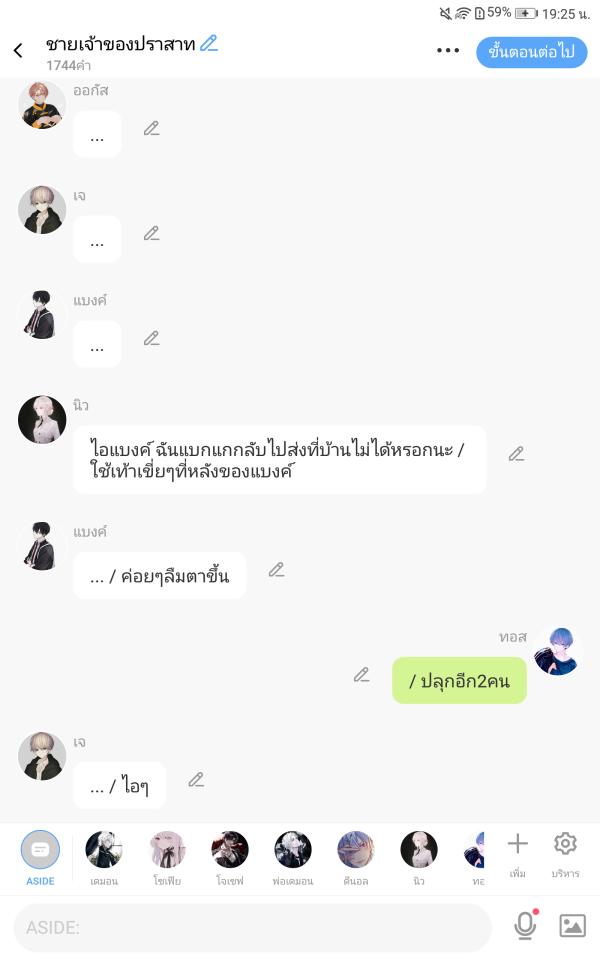Edit แบงค์'s ค่อยๆลืมตาขึ้น message
This screenshot has width=600, height=960.
[277, 570]
